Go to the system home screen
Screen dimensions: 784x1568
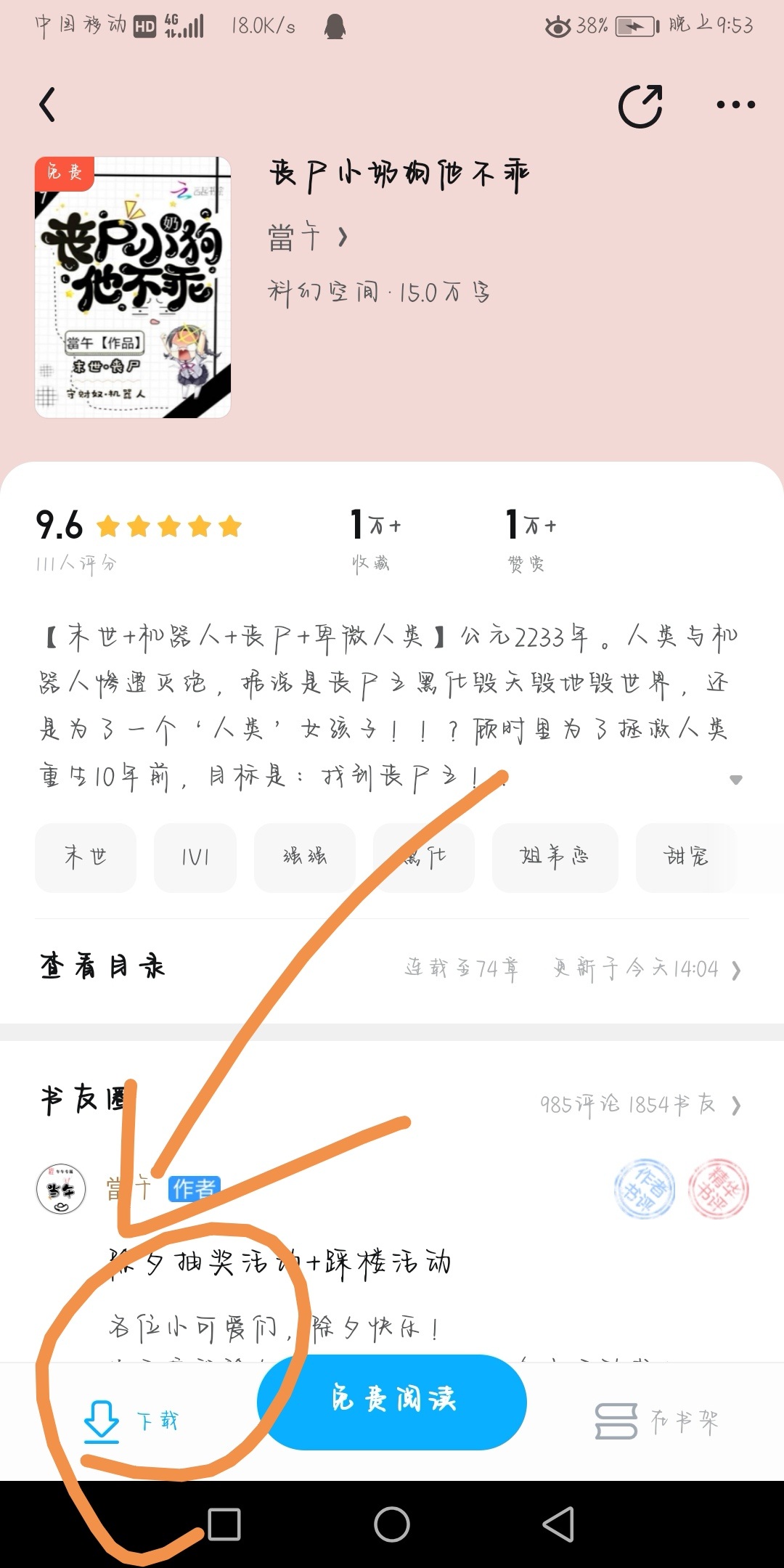(x=392, y=1524)
